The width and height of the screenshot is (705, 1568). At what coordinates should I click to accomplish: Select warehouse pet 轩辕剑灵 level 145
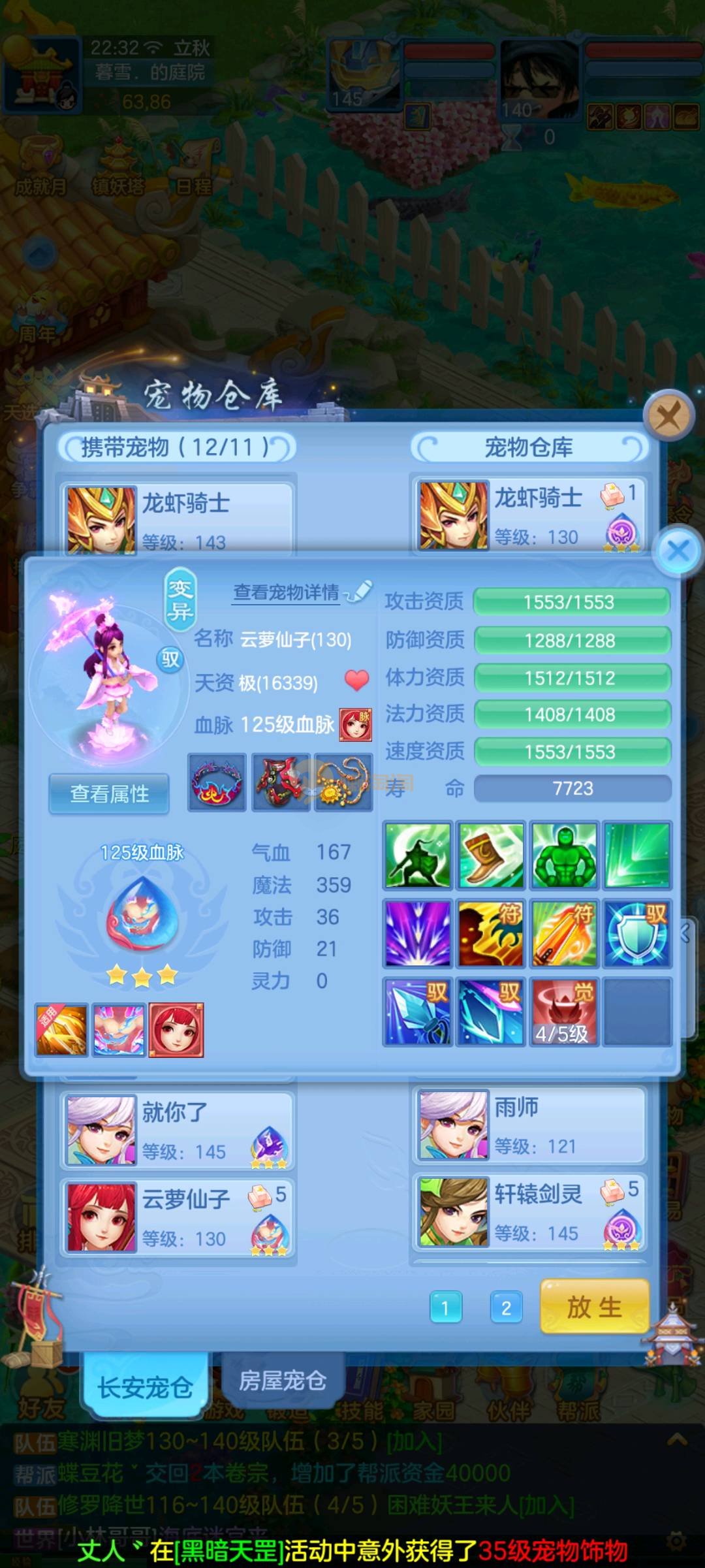pyautogui.click(x=529, y=1213)
